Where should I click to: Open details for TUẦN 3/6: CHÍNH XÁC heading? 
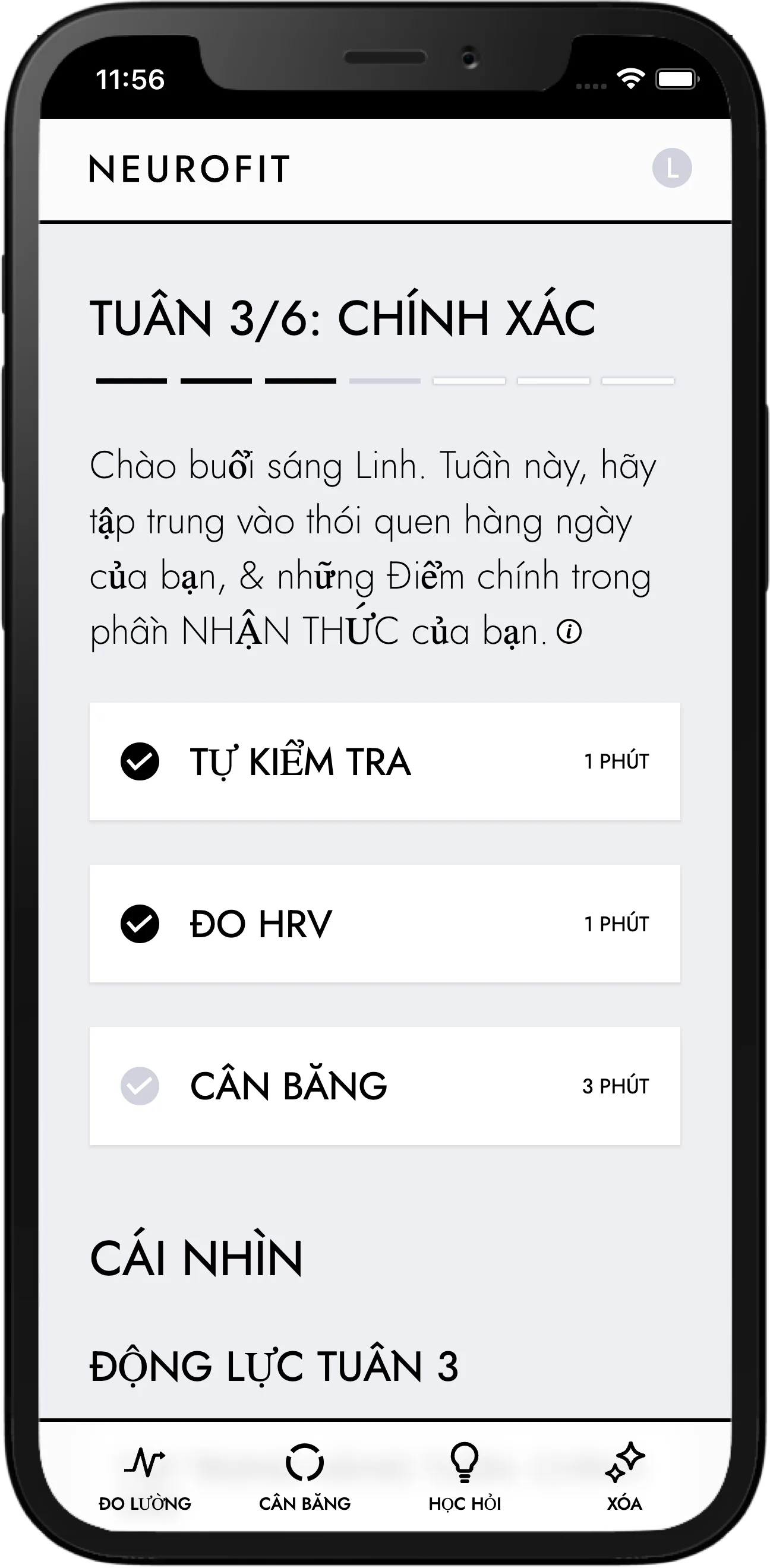tap(343, 317)
